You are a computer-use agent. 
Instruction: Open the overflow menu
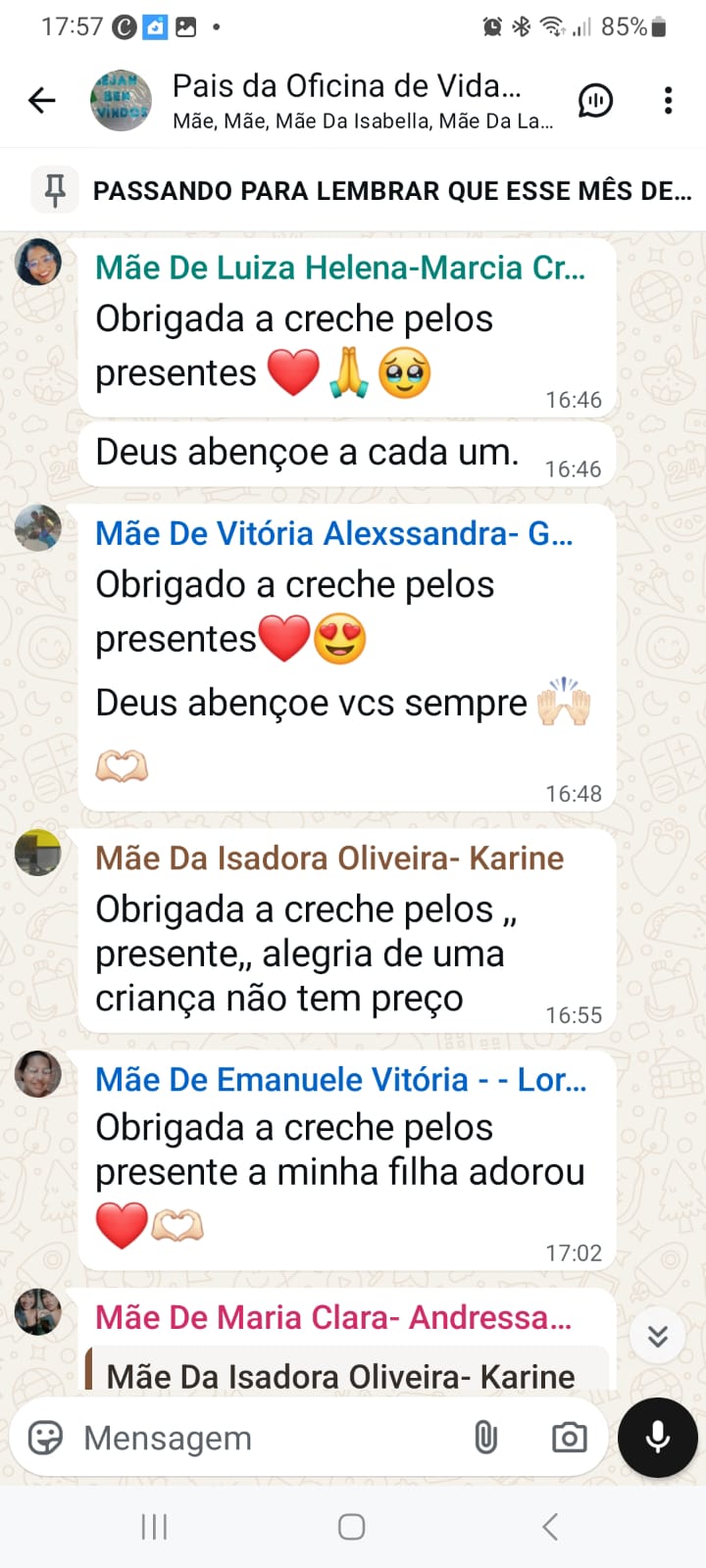(668, 100)
